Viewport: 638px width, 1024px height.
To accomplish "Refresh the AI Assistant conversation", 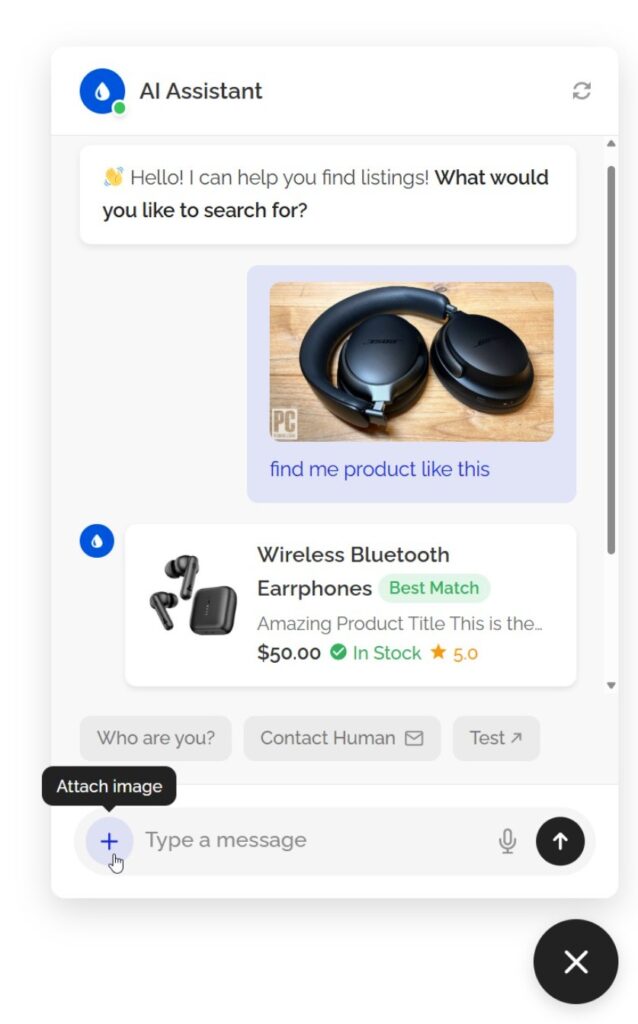I will tap(581, 91).
